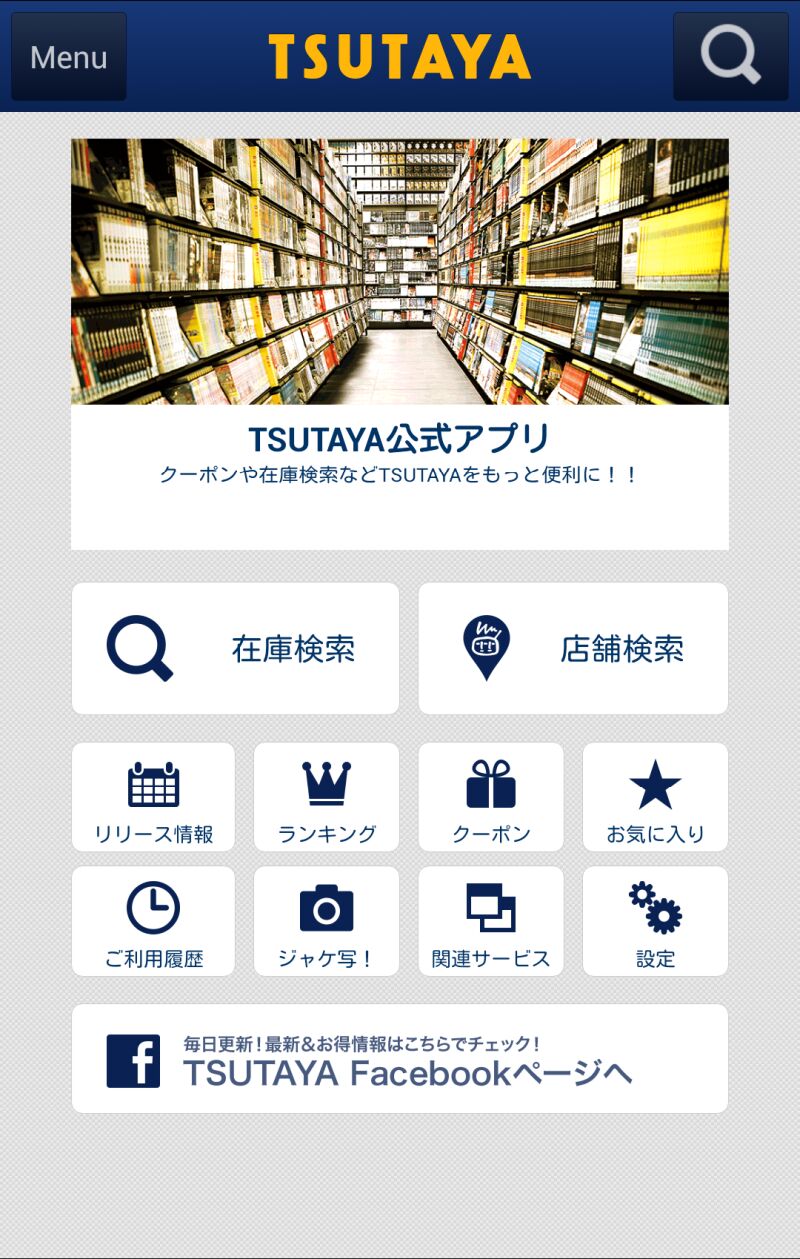
Task: Visit the TSUTAYA Facebook page
Action: pyautogui.click(x=399, y=1059)
